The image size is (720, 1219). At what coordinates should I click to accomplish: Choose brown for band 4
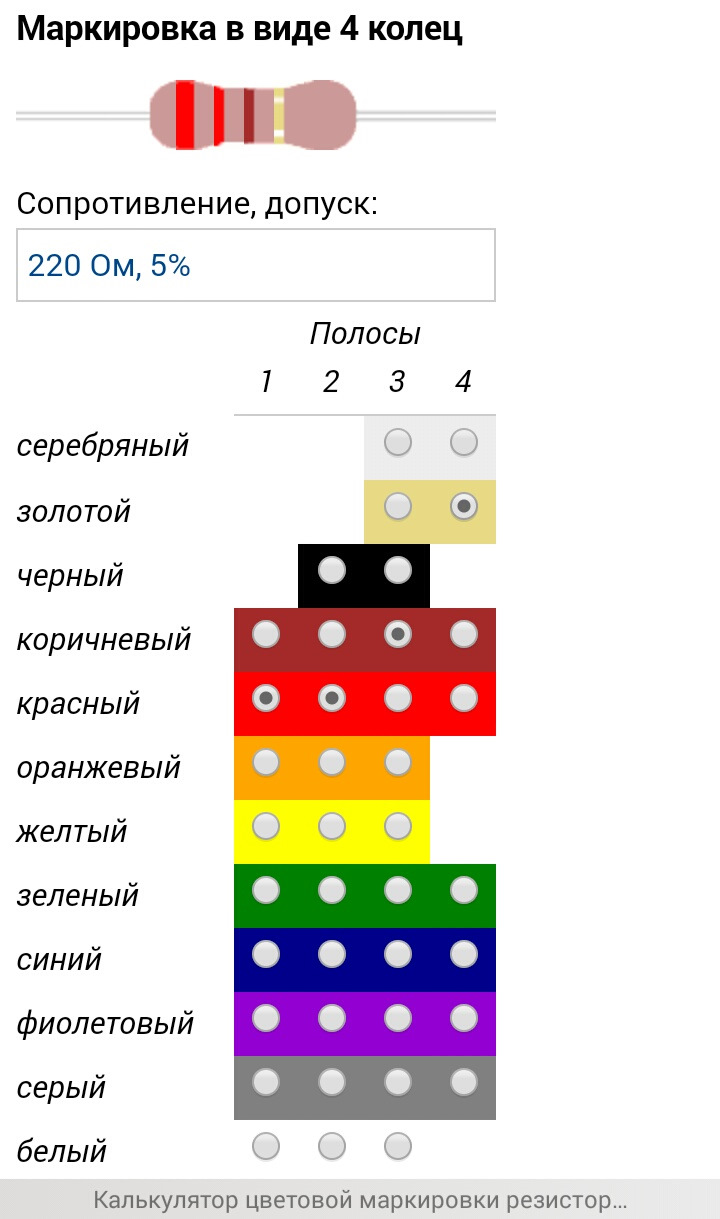coord(464,634)
